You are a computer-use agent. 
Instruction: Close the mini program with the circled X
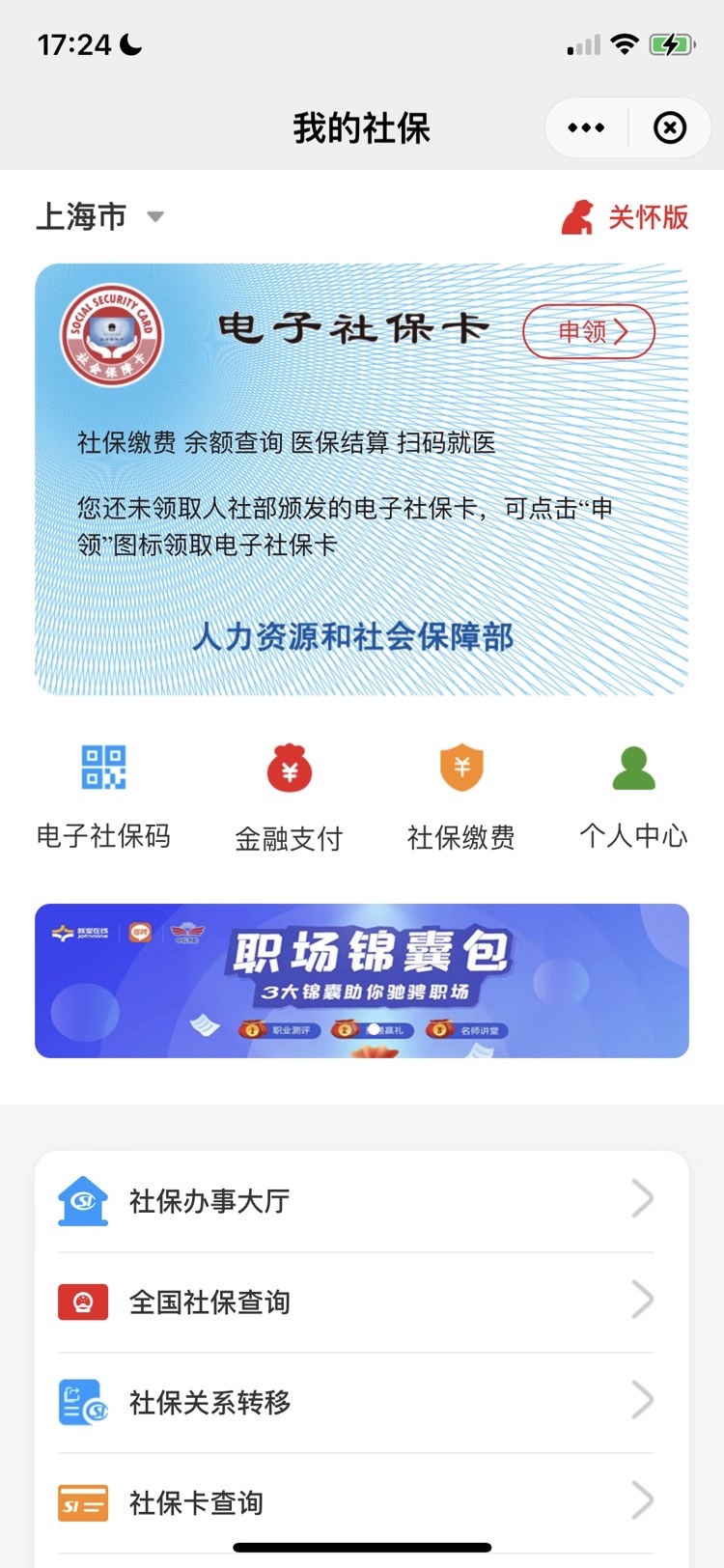click(670, 127)
